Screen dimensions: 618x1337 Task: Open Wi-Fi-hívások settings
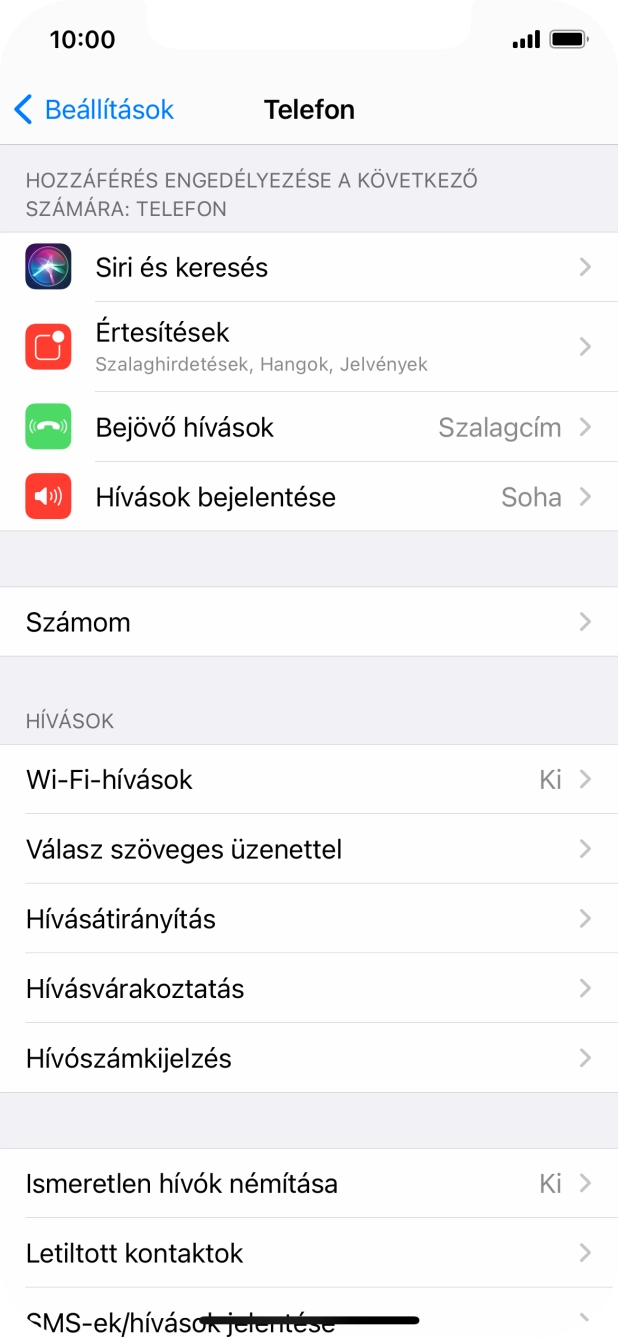pyautogui.click(x=308, y=780)
